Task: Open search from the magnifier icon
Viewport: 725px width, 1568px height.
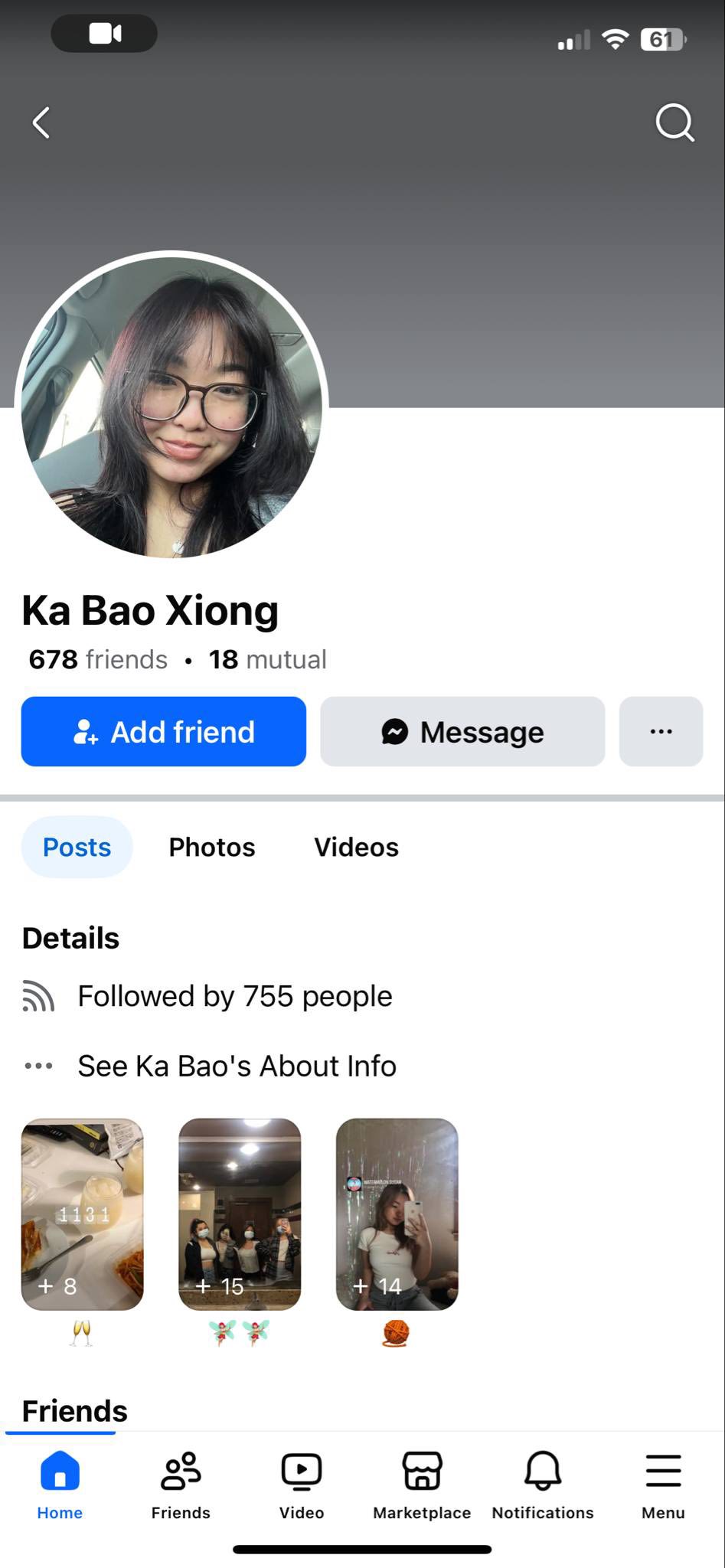Action: tap(674, 122)
